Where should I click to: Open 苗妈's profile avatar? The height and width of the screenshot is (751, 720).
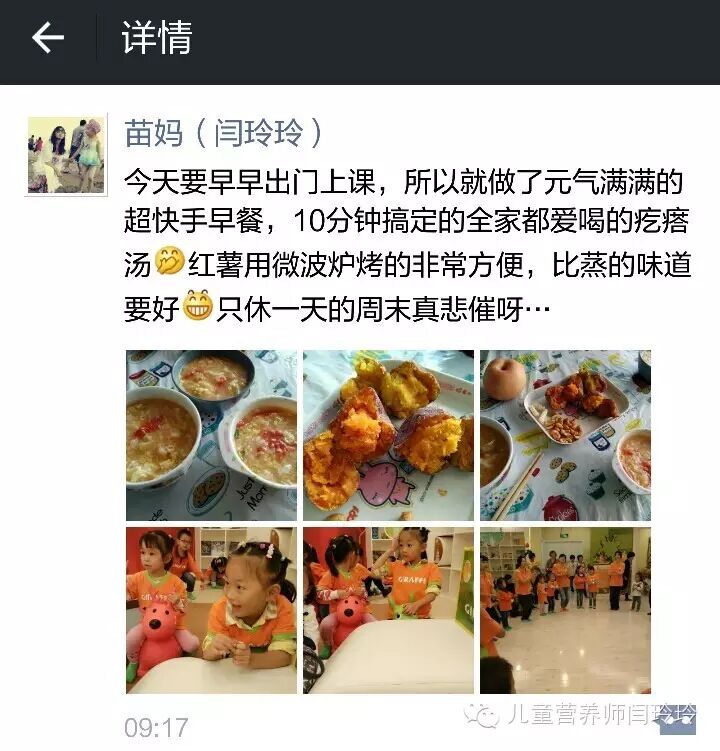click(66, 155)
